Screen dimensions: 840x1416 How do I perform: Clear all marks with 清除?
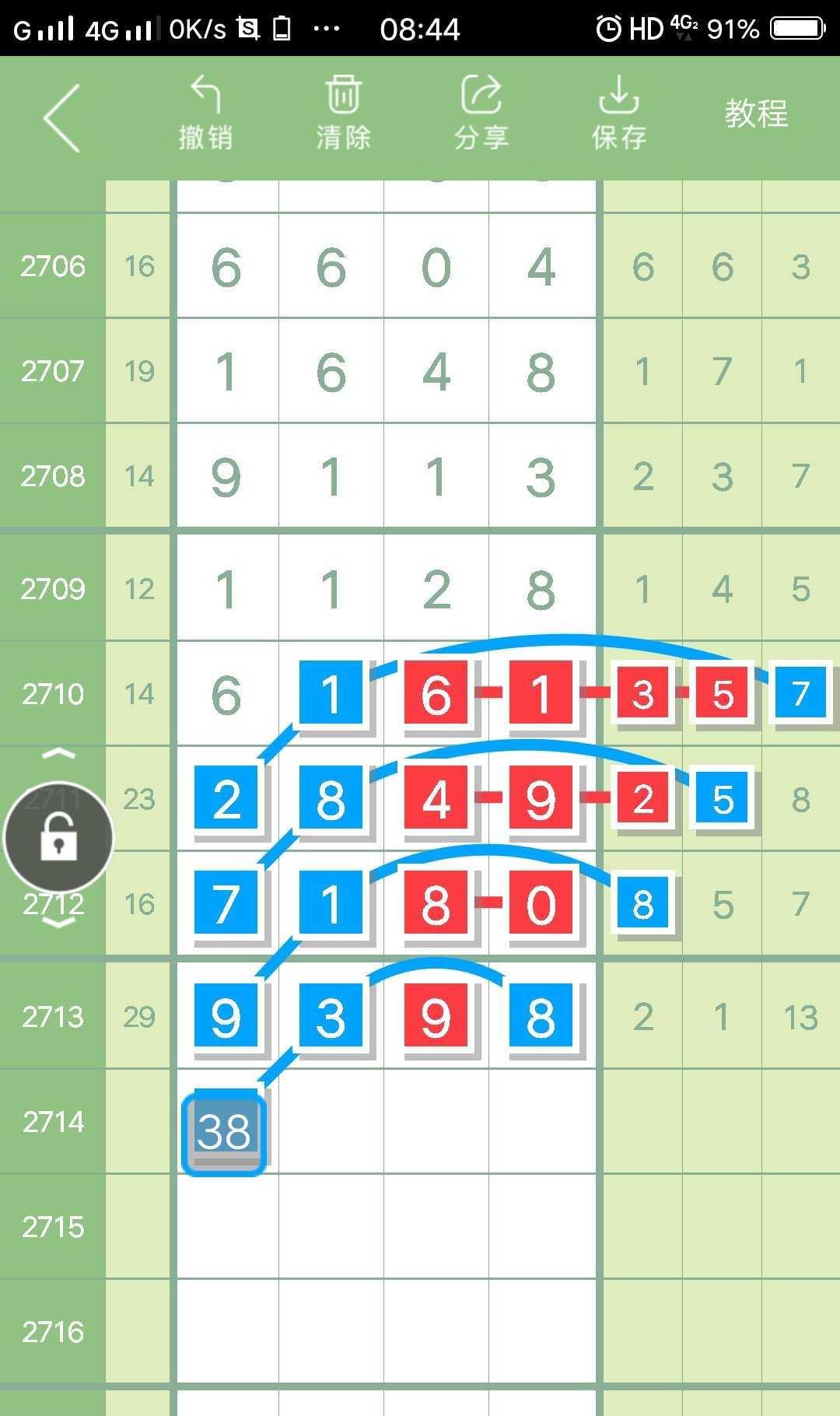pyautogui.click(x=343, y=114)
